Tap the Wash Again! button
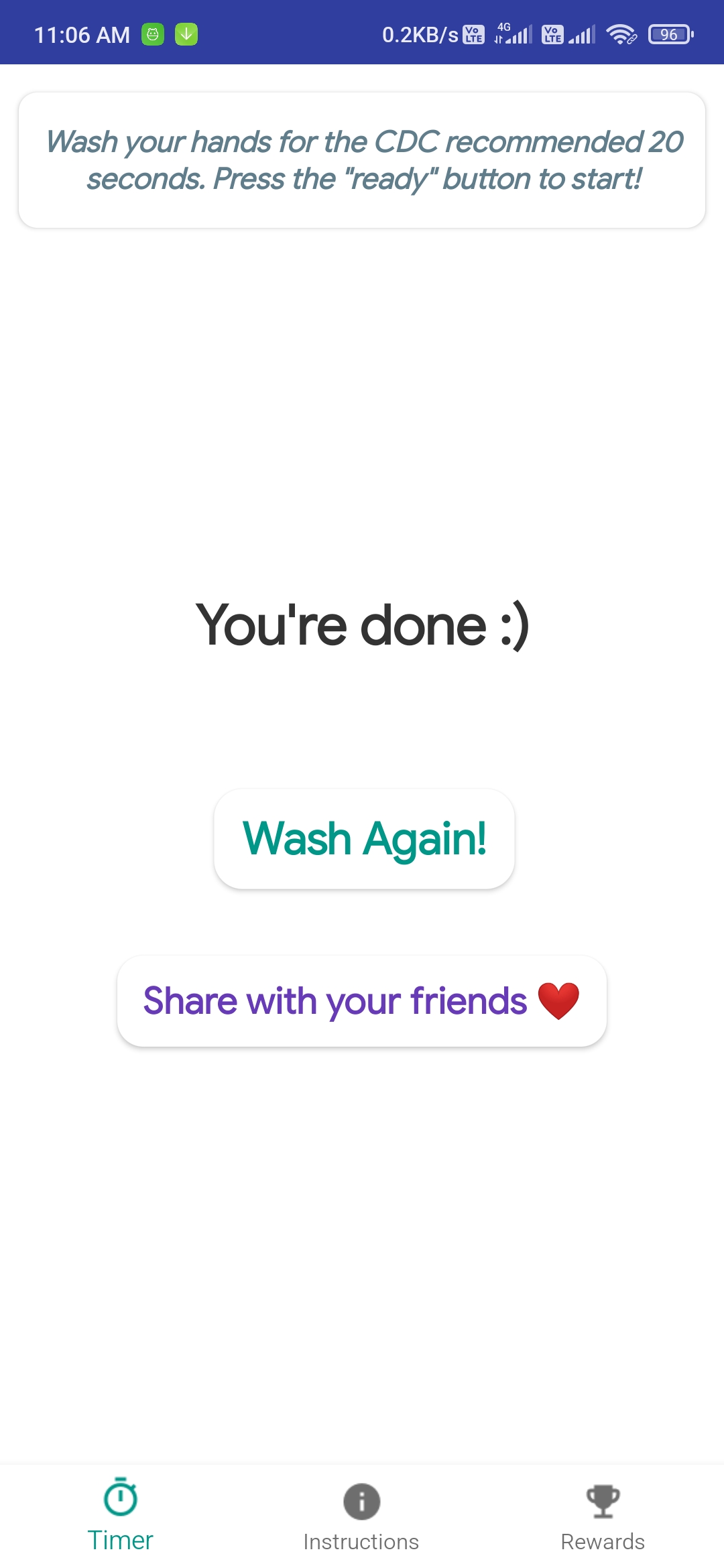 [x=364, y=839]
